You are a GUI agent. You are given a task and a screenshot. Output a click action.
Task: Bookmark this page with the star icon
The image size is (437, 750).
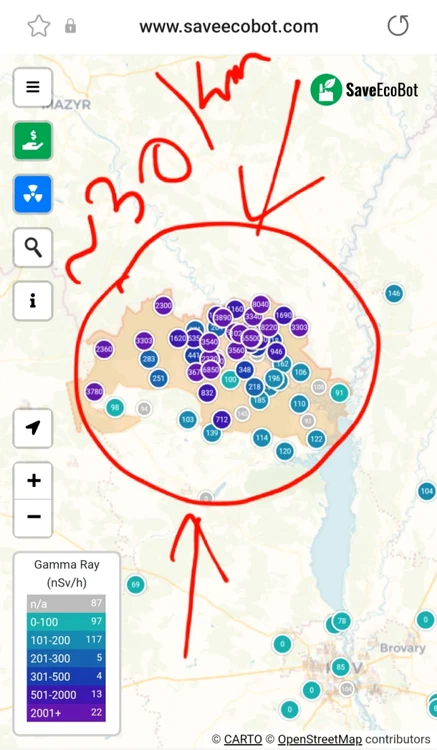39,26
